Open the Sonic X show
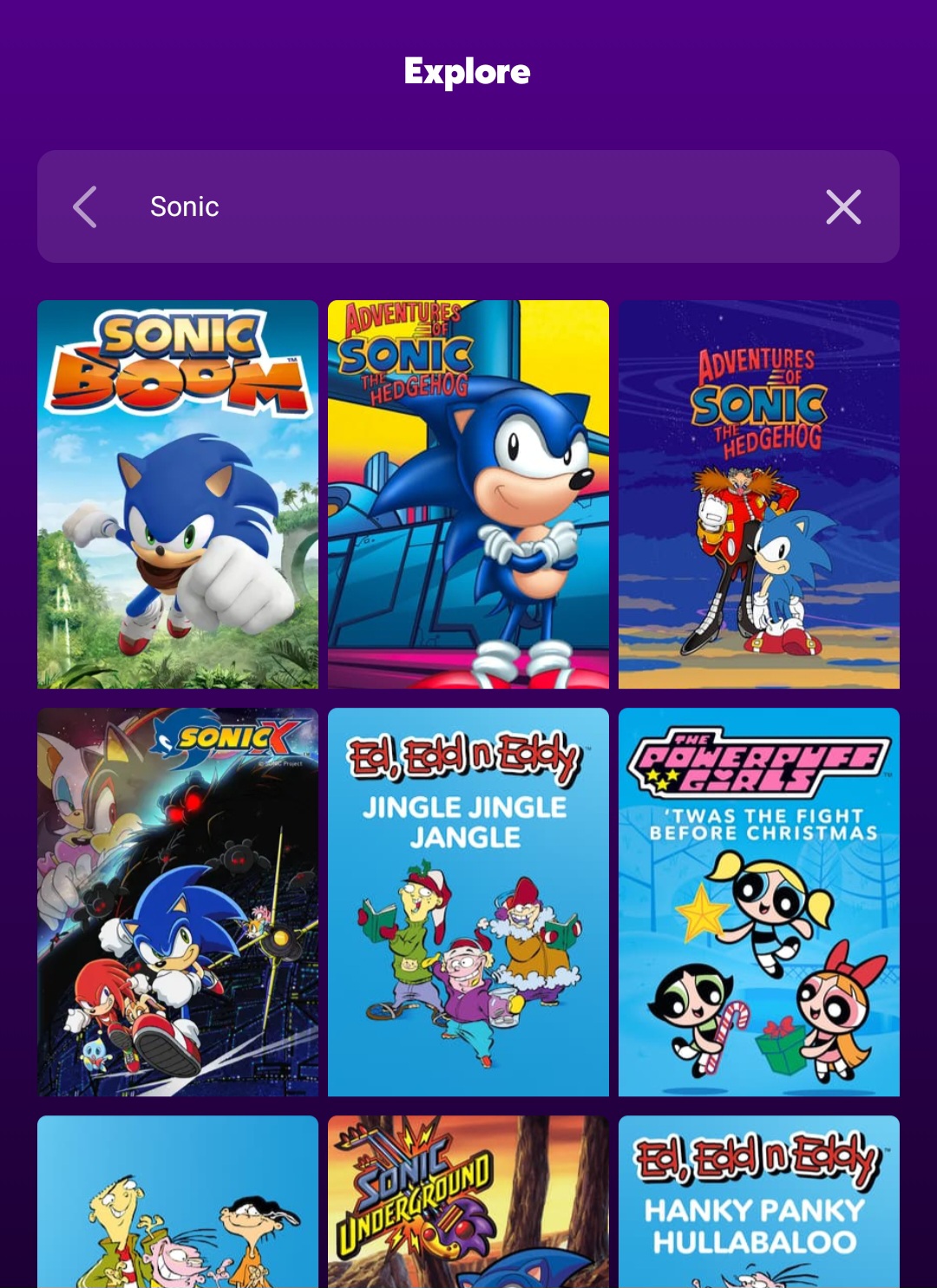The height and width of the screenshot is (1288, 937). coord(178,902)
